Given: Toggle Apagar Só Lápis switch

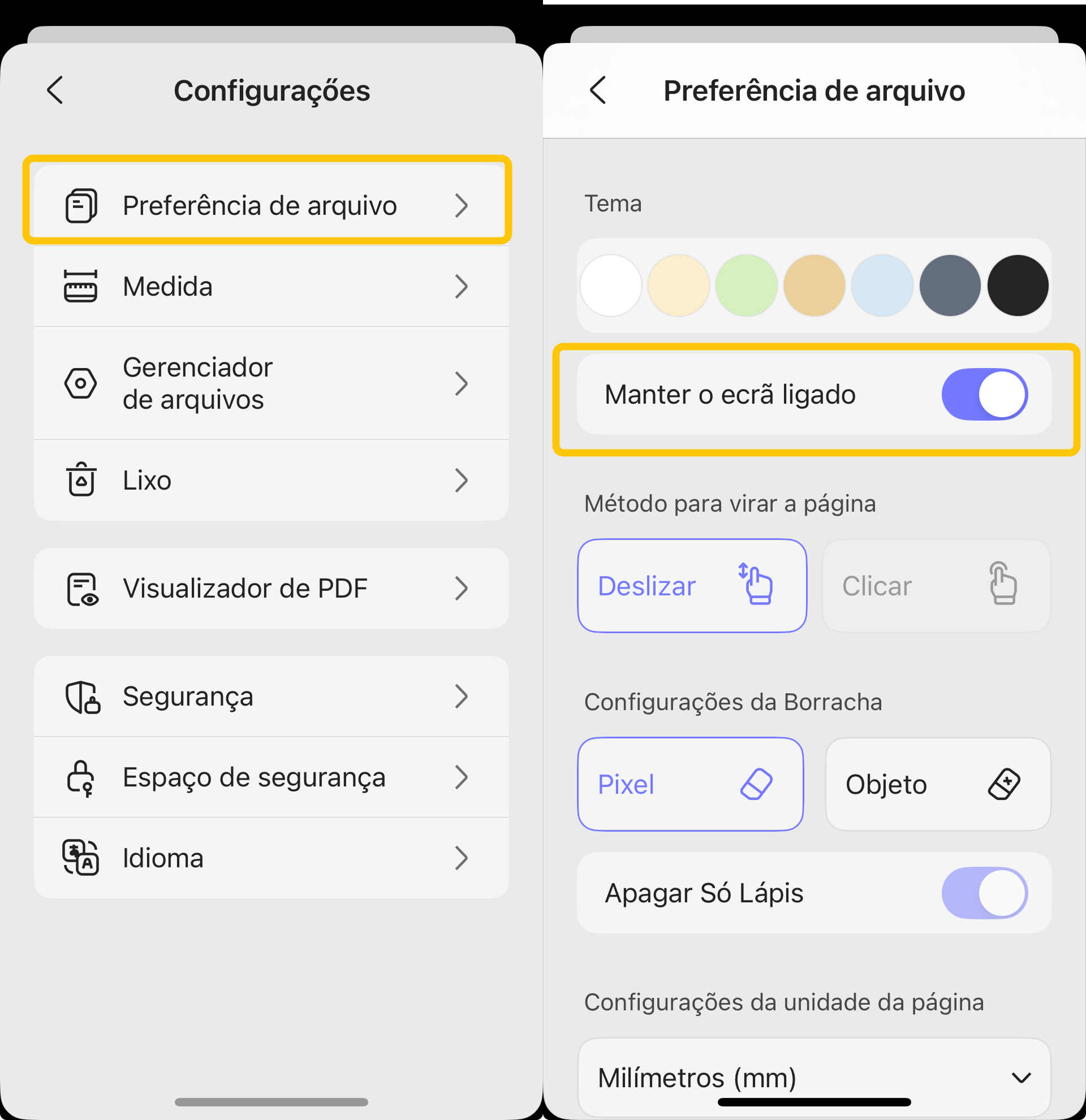Looking at the screenshot, I should (x=984, y=893).
